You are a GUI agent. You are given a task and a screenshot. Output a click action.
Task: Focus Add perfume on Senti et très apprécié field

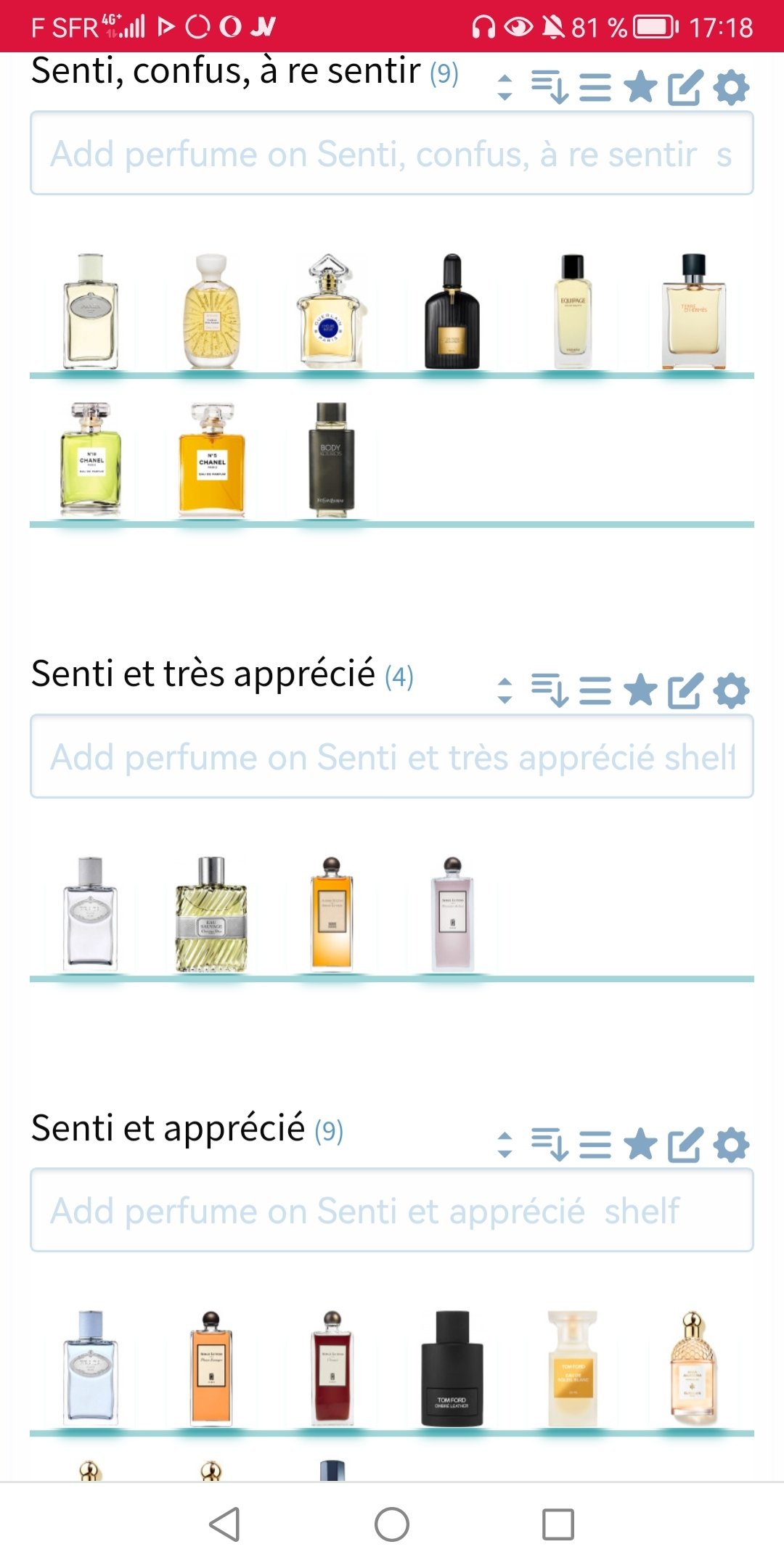coord(392,756)
